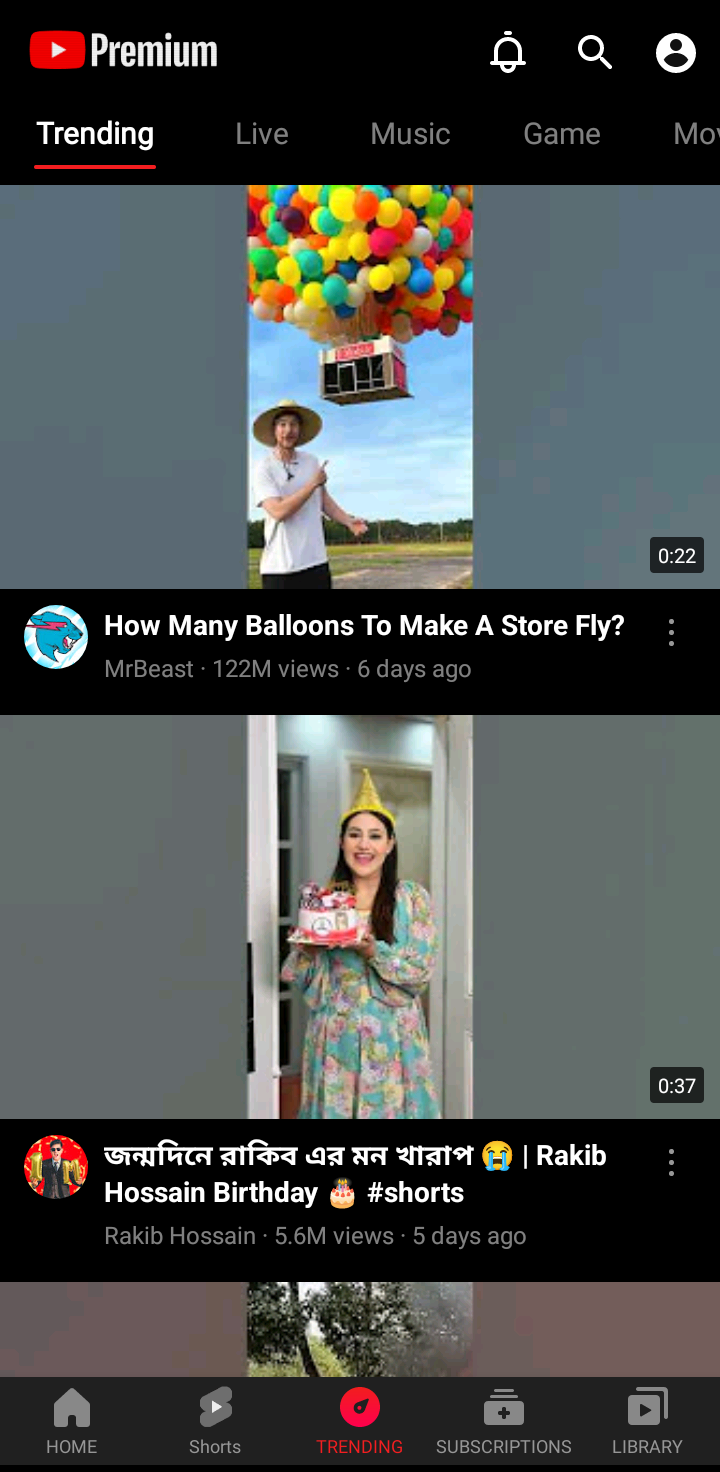
Task: Play the Rakib Hossain Birthday video
Action: pyautogui.click(x=360, y=917)
